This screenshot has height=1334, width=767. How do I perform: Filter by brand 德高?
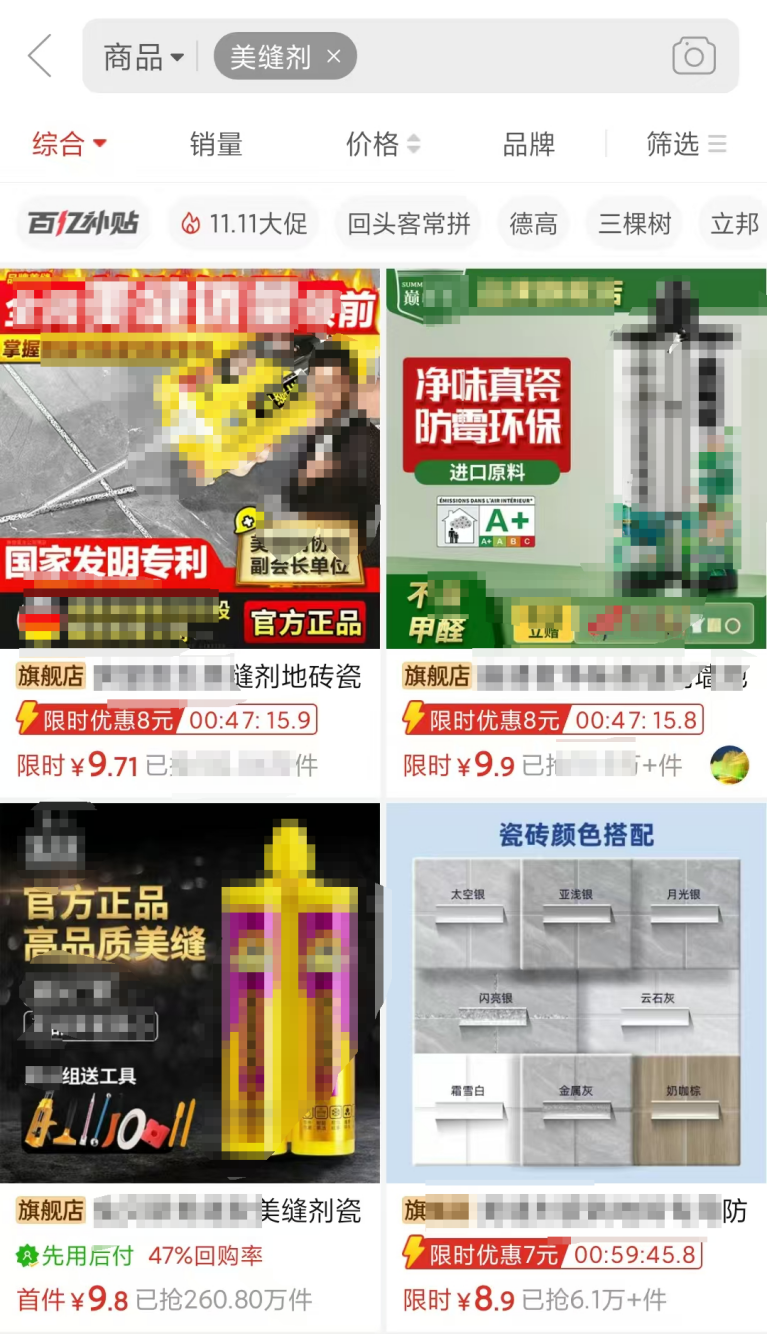pyautogui.click(x=533, y=223)
